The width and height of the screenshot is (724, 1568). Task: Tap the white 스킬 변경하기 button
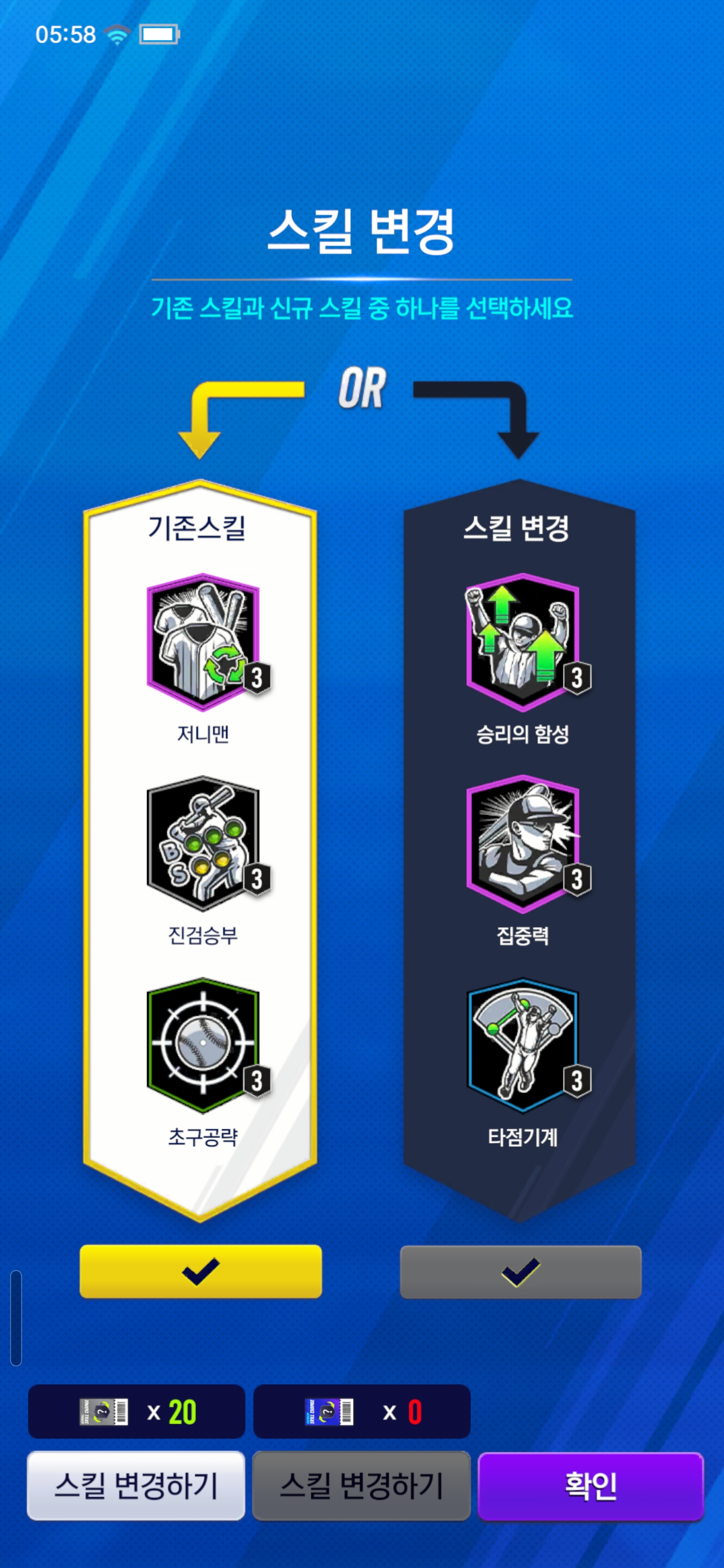pos(136,1486)
